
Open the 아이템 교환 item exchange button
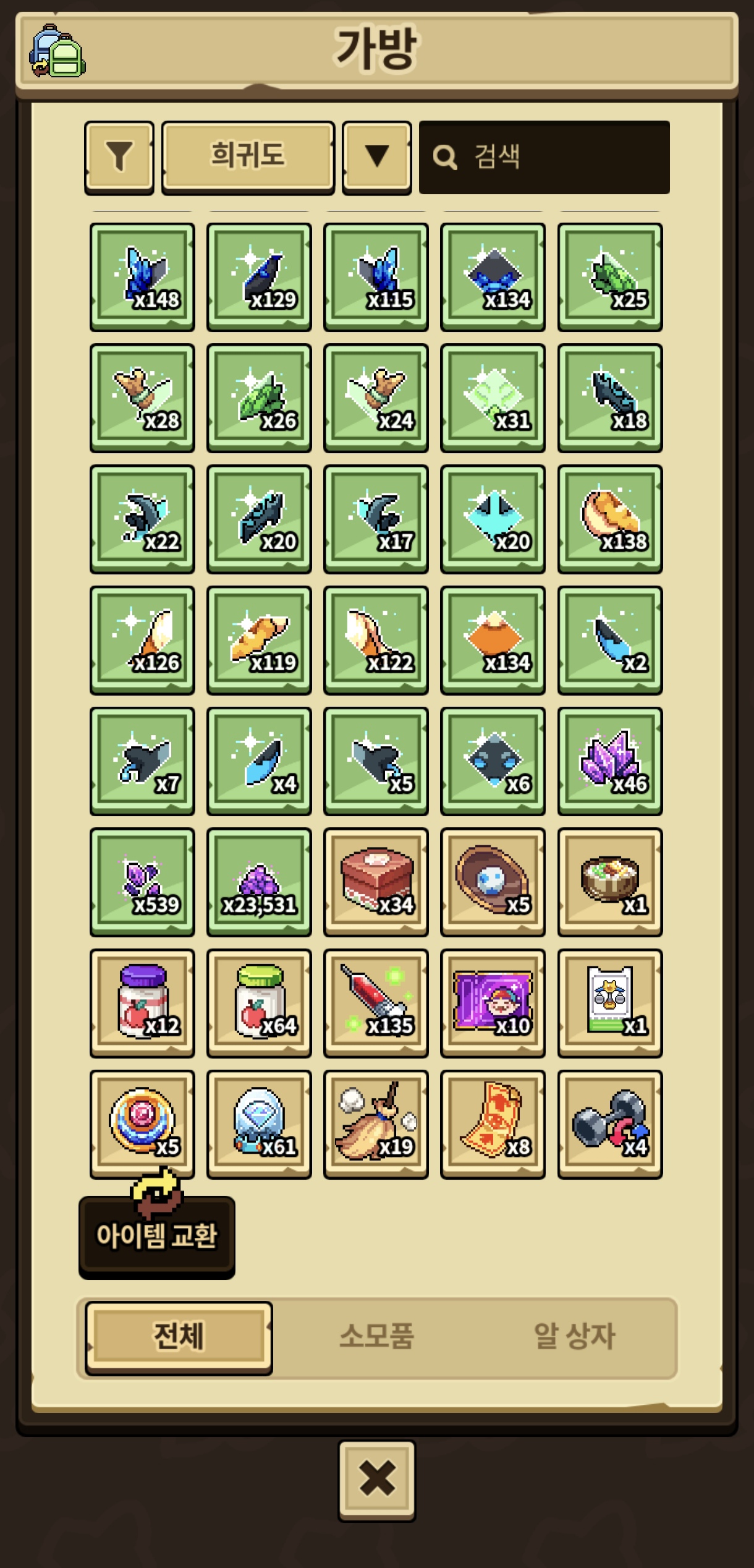point(156,1236)
